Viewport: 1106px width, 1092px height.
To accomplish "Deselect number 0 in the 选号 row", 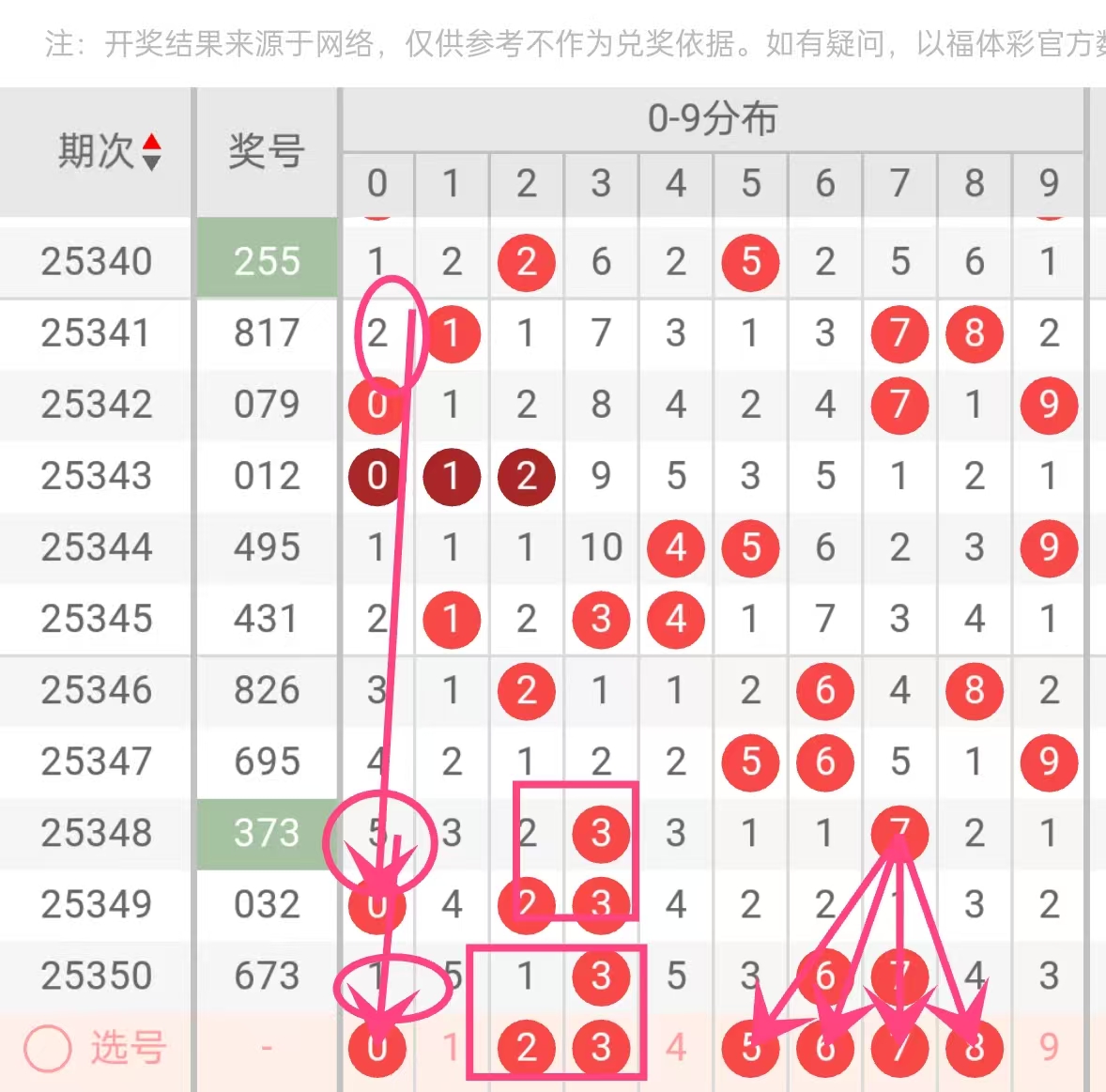I will 376,1048.
